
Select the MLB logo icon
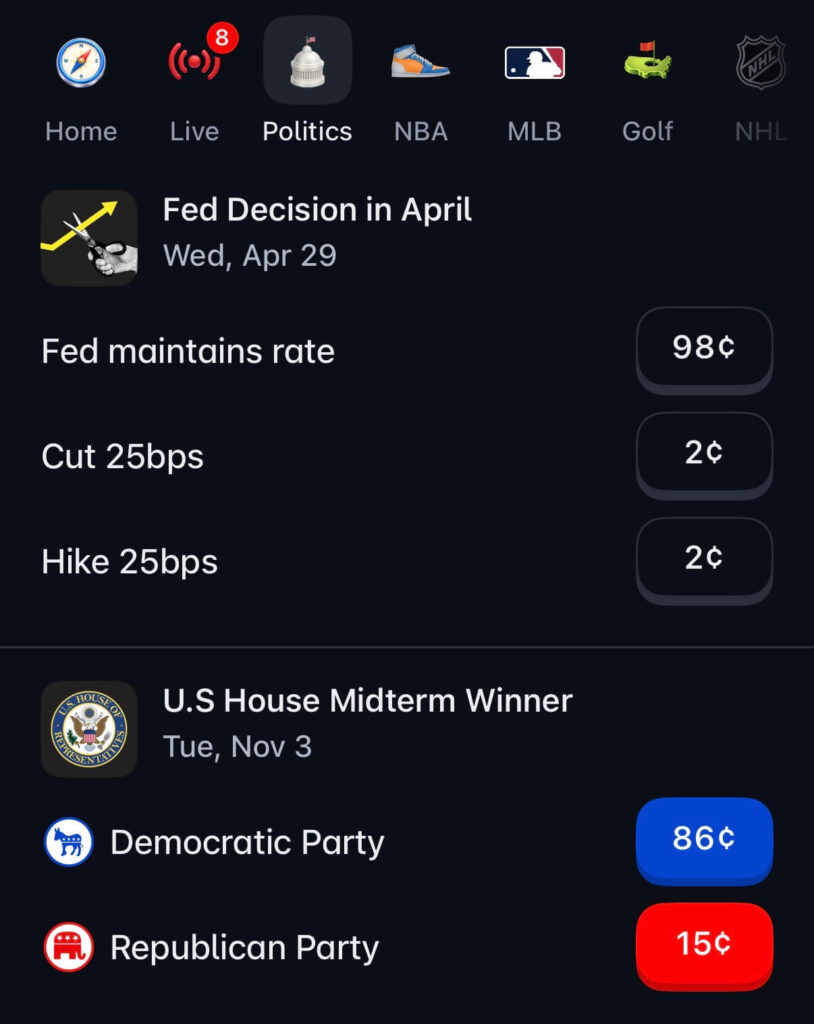pos(533,62)
